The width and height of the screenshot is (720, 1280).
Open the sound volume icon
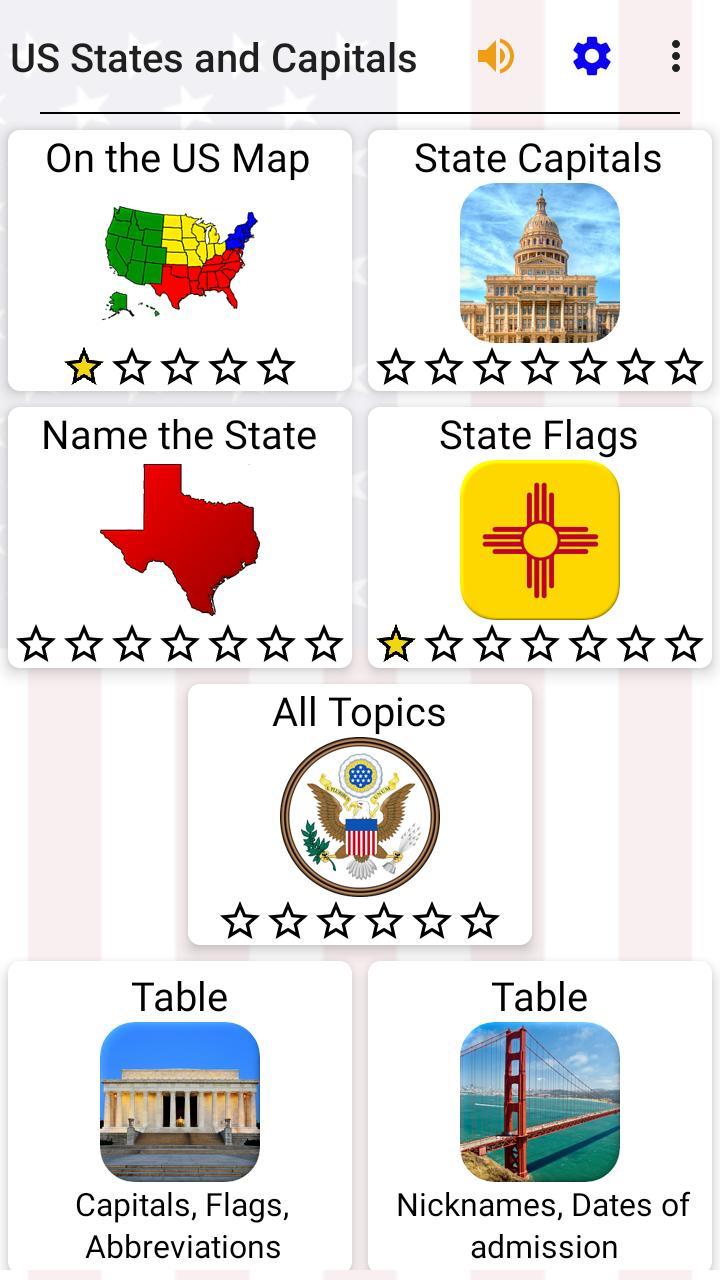point(495,57)
